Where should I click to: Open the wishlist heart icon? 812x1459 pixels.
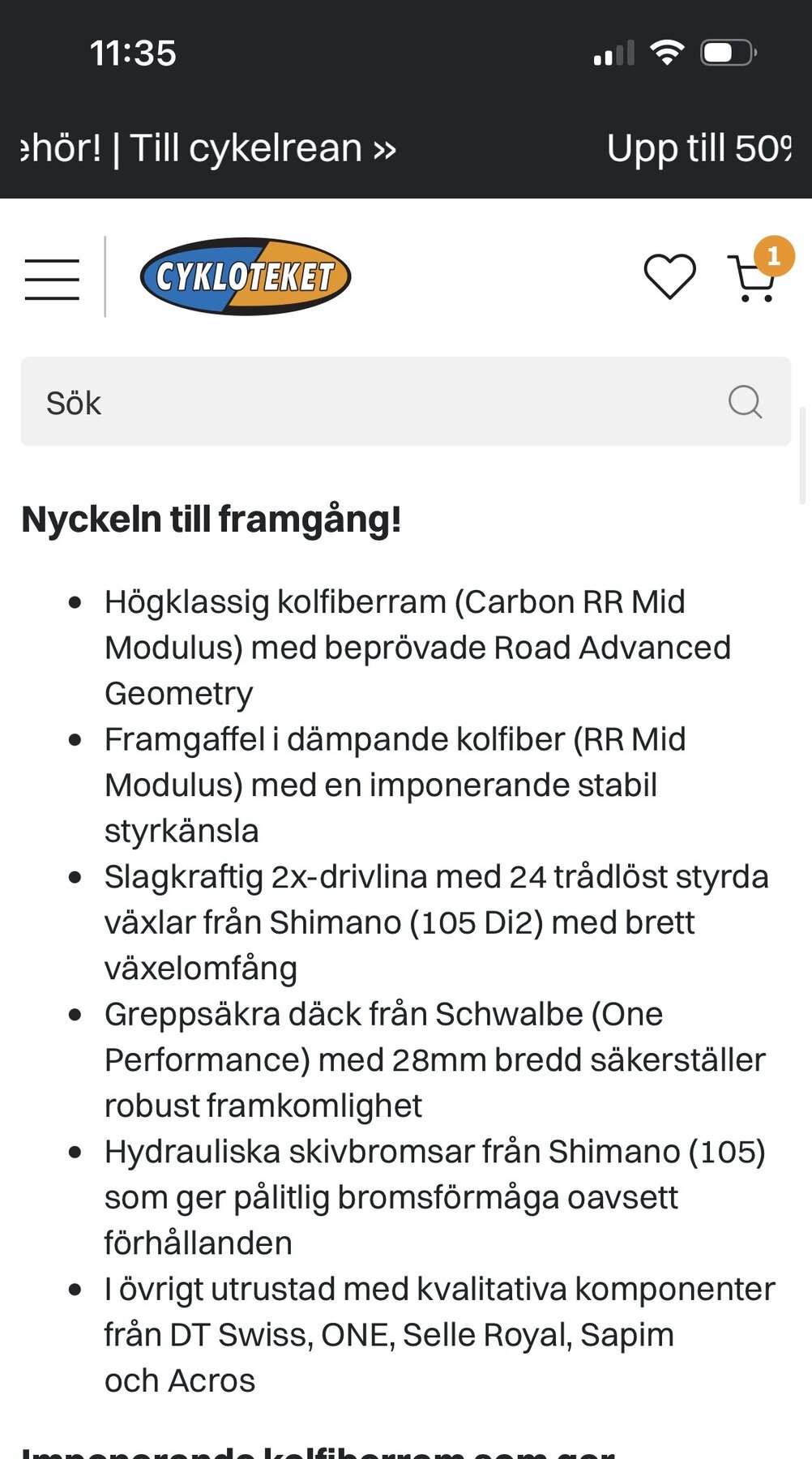tap(669, 276)
